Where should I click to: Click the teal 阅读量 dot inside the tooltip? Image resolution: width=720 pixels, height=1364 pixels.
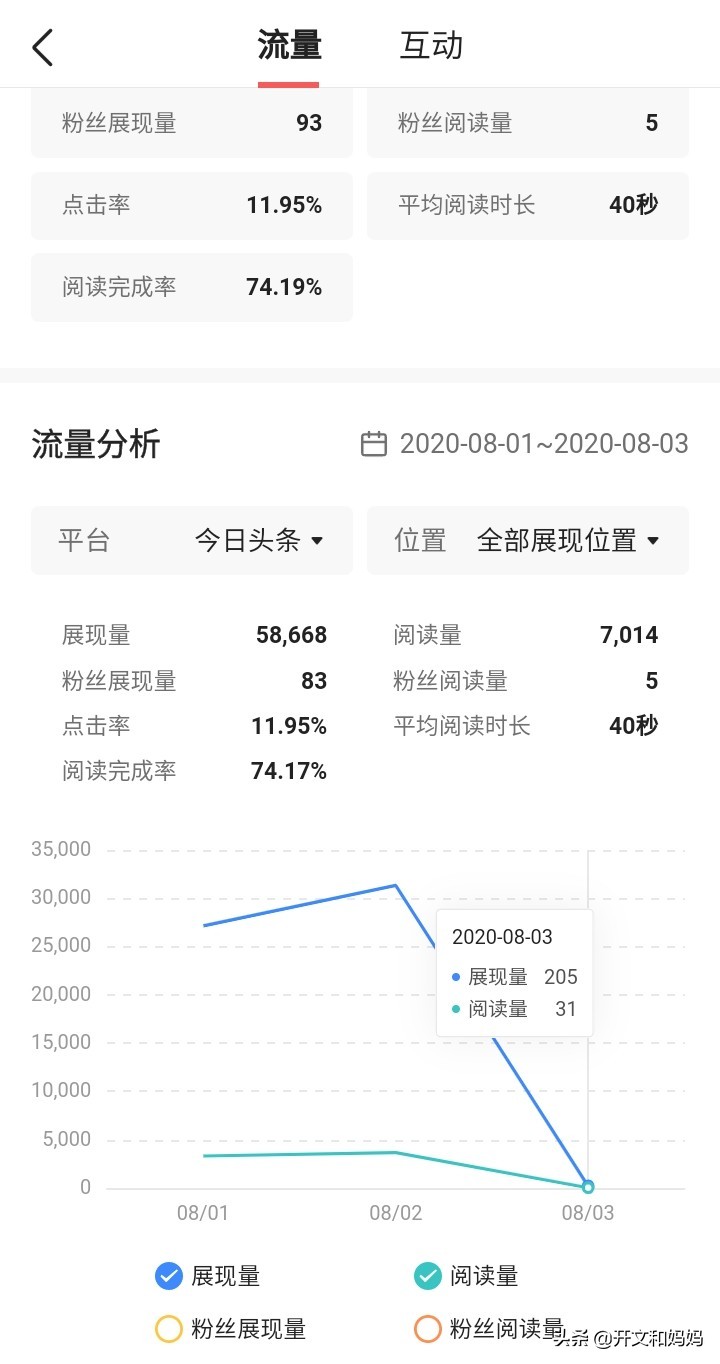(455, 1009)
